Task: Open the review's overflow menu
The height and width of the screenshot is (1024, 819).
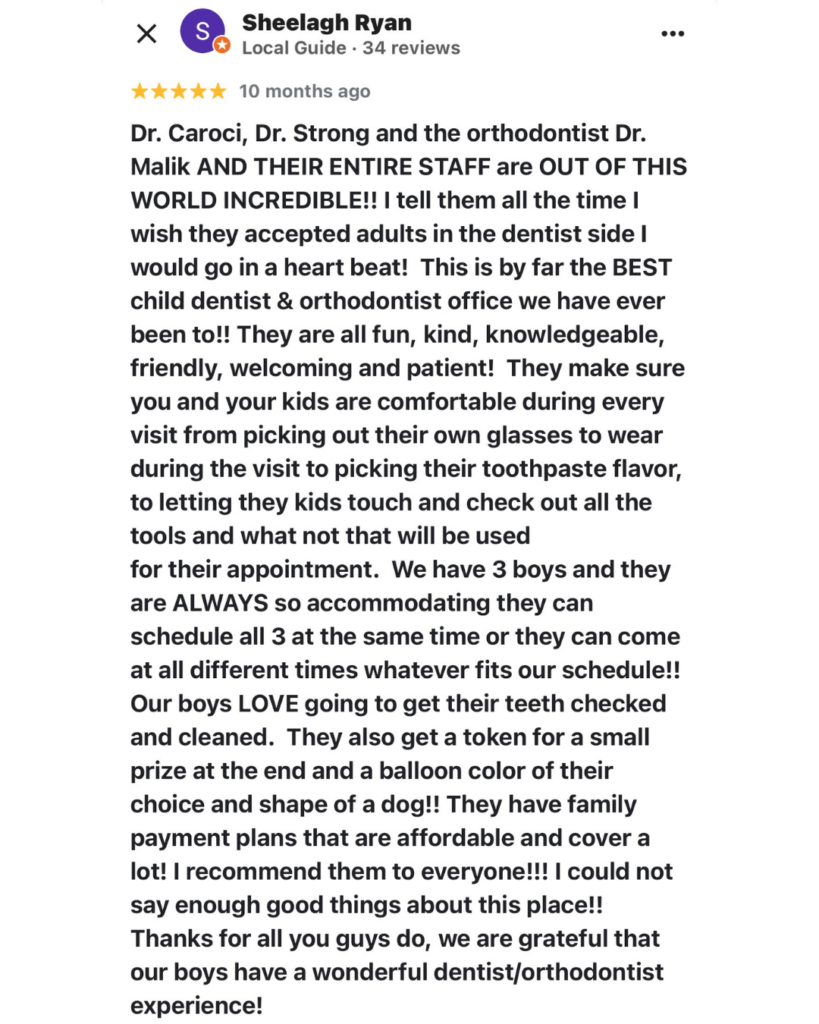Action: click(x=673, y=34)
